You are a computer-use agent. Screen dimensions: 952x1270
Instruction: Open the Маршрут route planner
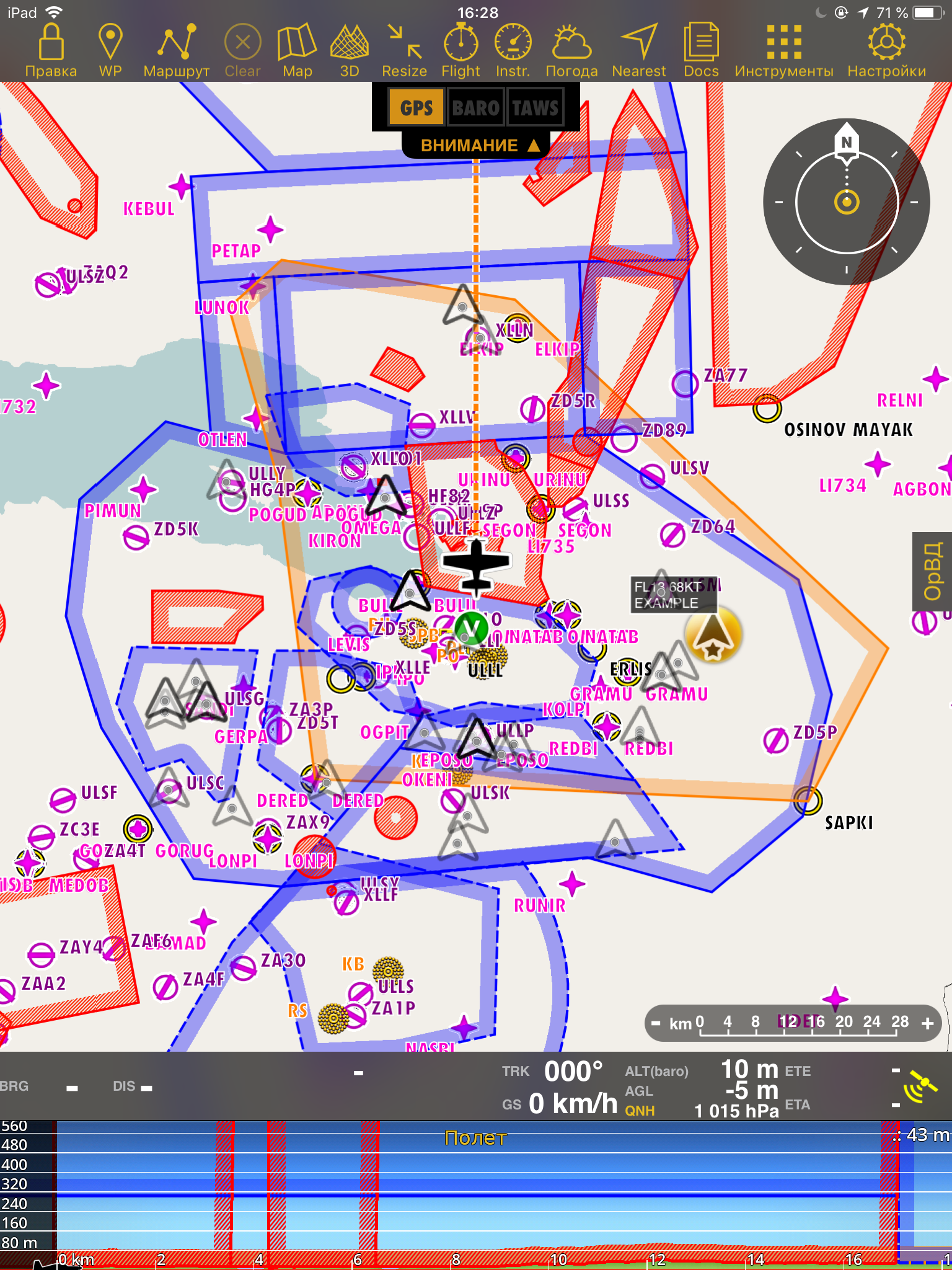pyautogui.click(x=177, y=51)
